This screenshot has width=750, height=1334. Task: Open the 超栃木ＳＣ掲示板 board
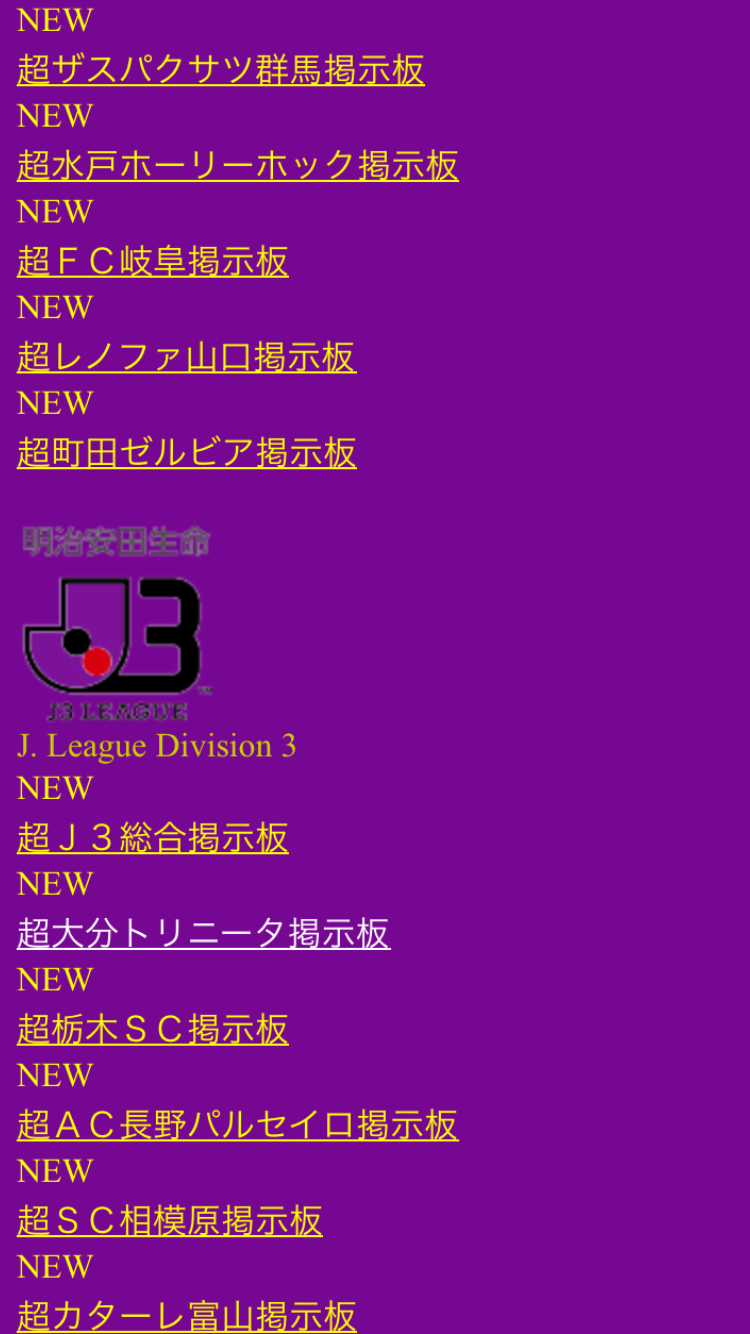tap(153, 1030)
